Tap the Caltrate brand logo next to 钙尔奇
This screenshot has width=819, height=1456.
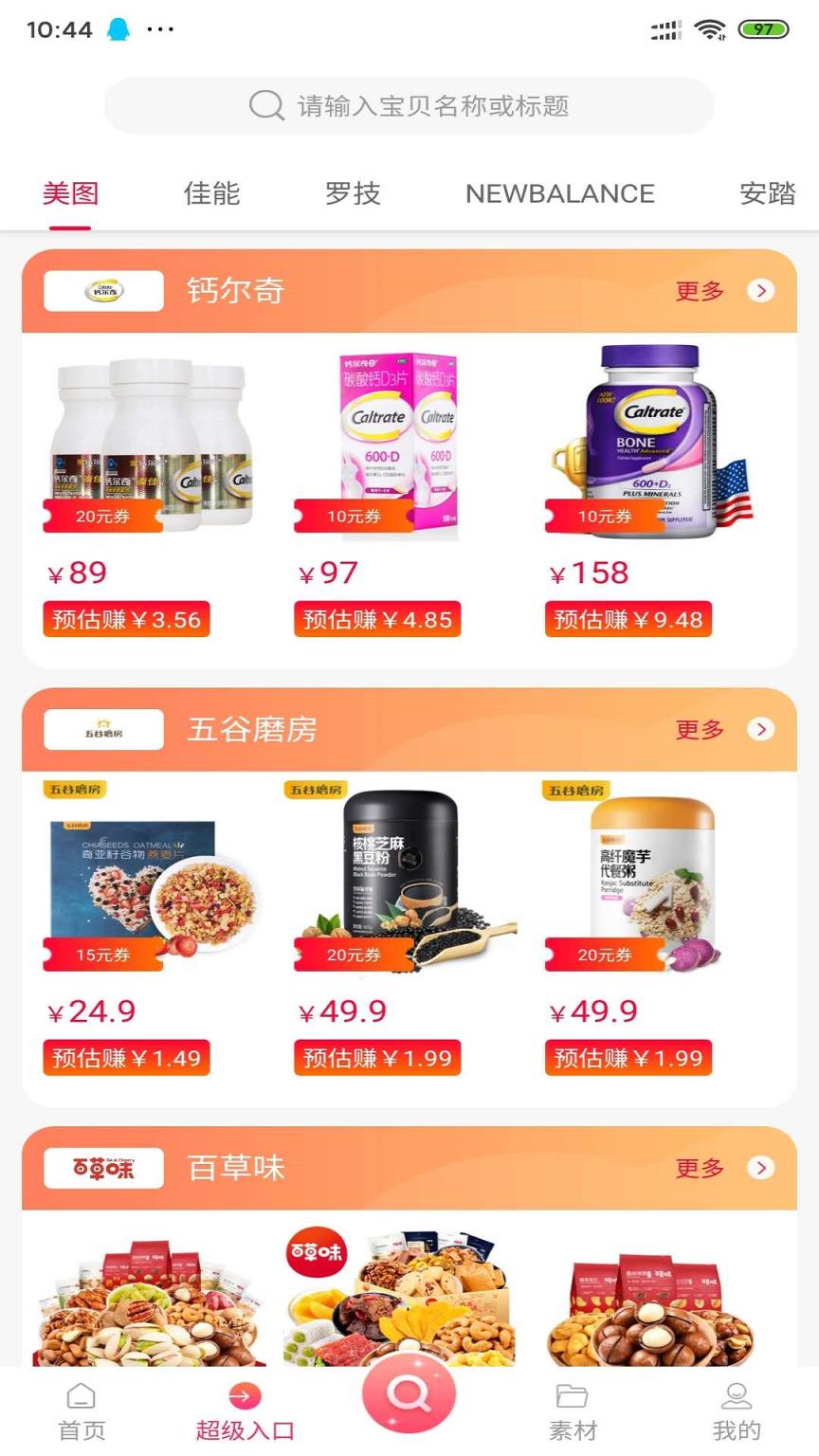click(101, 291)
